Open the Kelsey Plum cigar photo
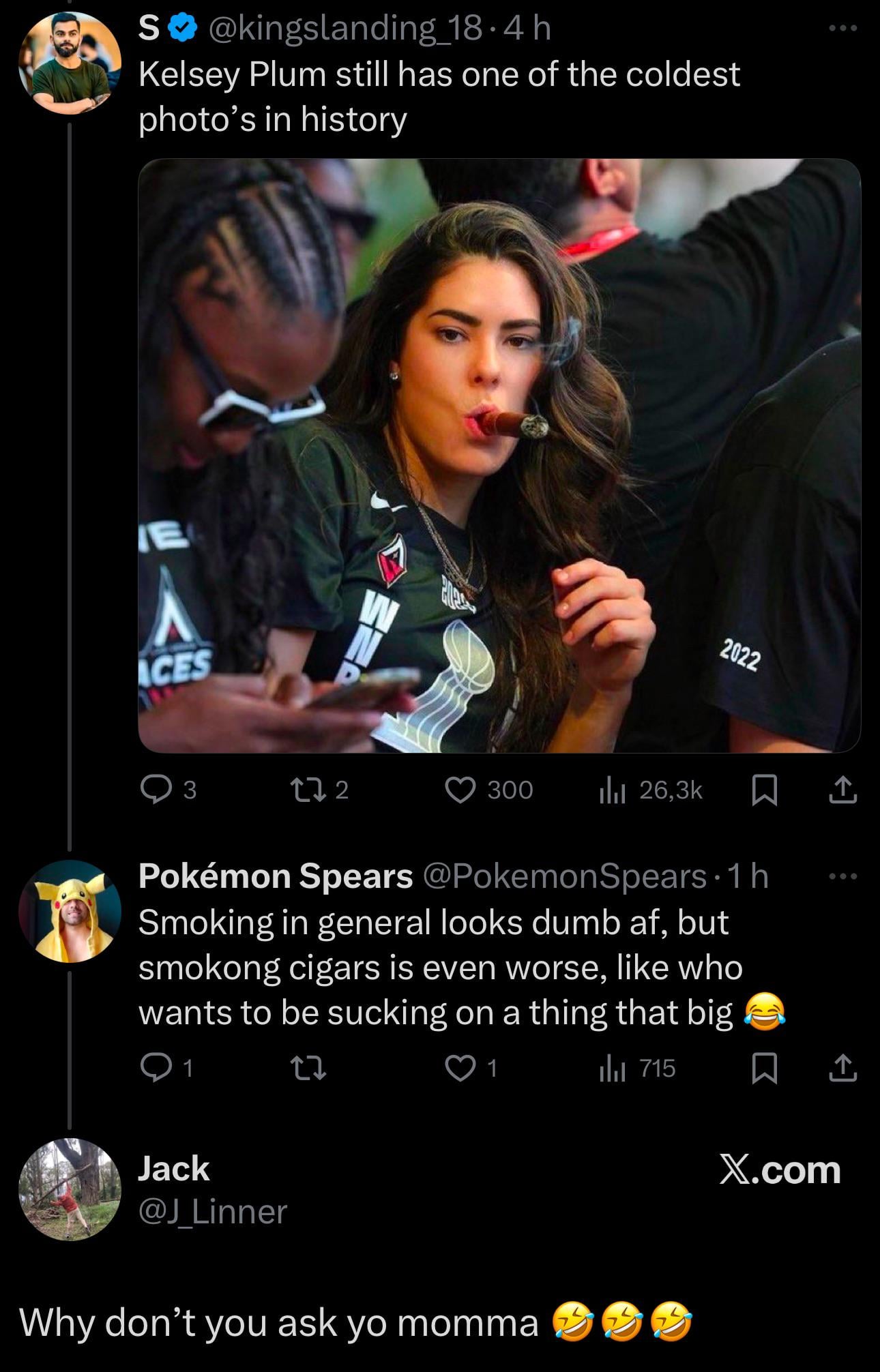The width and height of the screenshot is (880, 1372). tap(499, 456)
